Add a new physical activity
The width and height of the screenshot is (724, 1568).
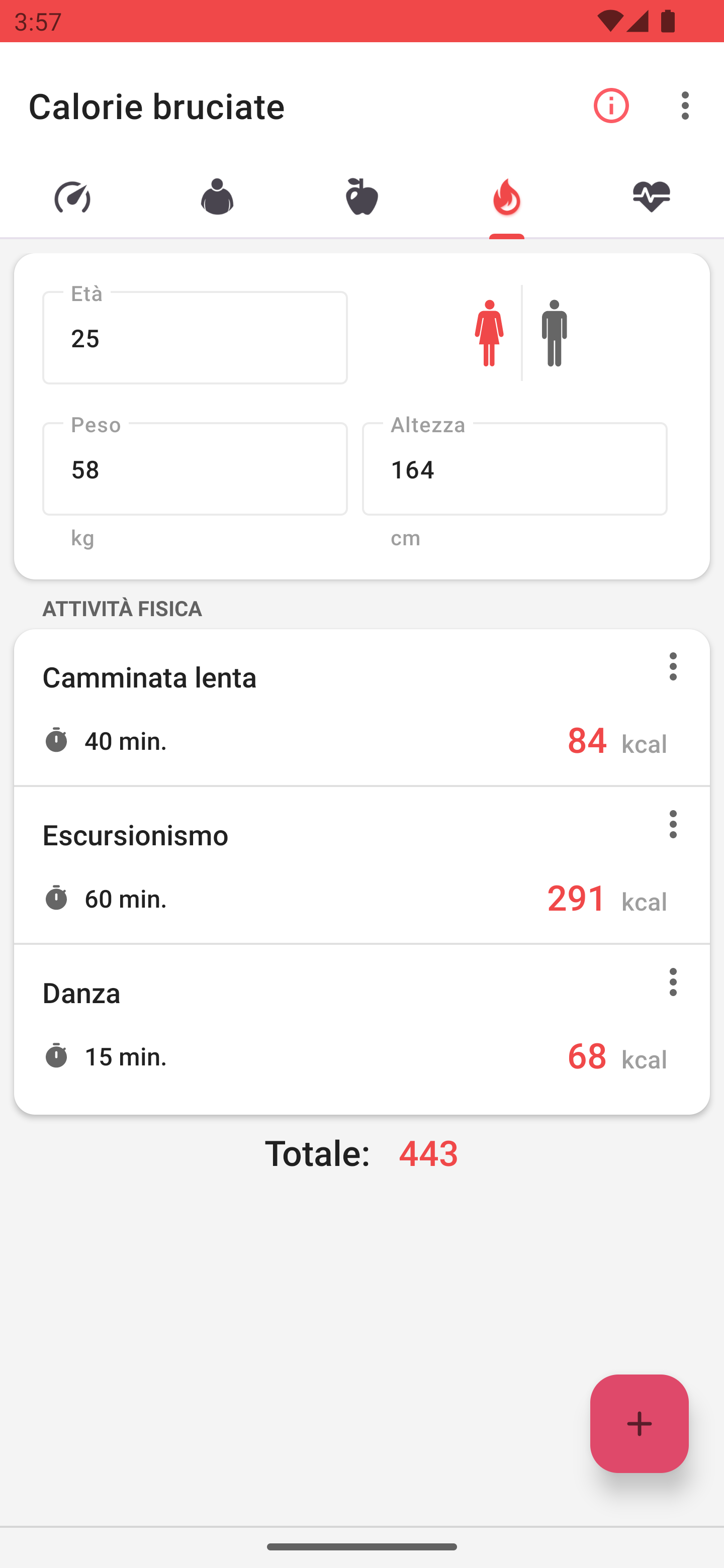pyautogui.click(x=640, y=1424)
